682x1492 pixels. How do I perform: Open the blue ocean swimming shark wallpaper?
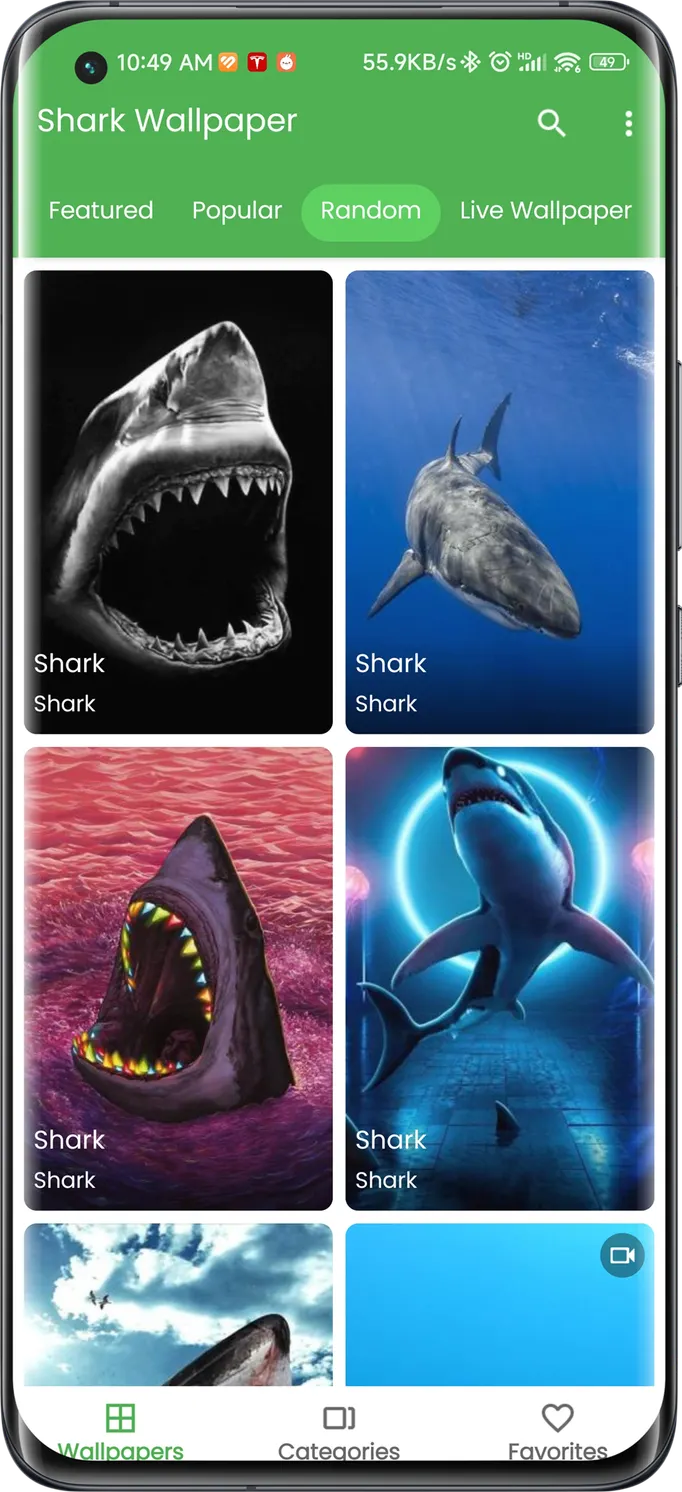tap(500, 502)
